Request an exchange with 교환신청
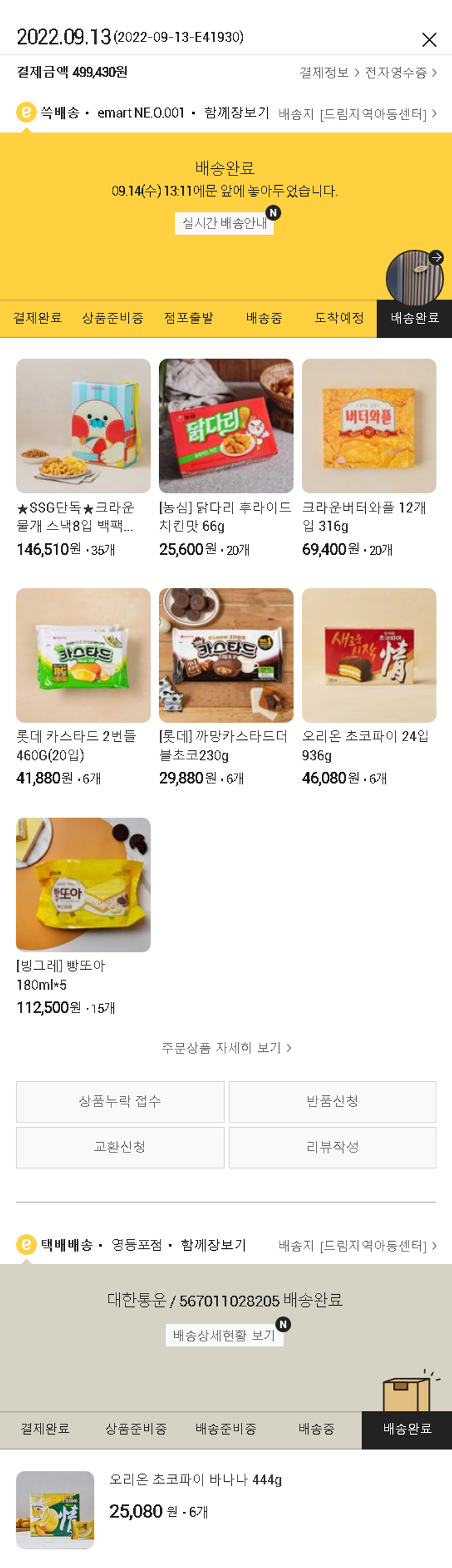The image size is (452, 1568). coord(120,1148)
